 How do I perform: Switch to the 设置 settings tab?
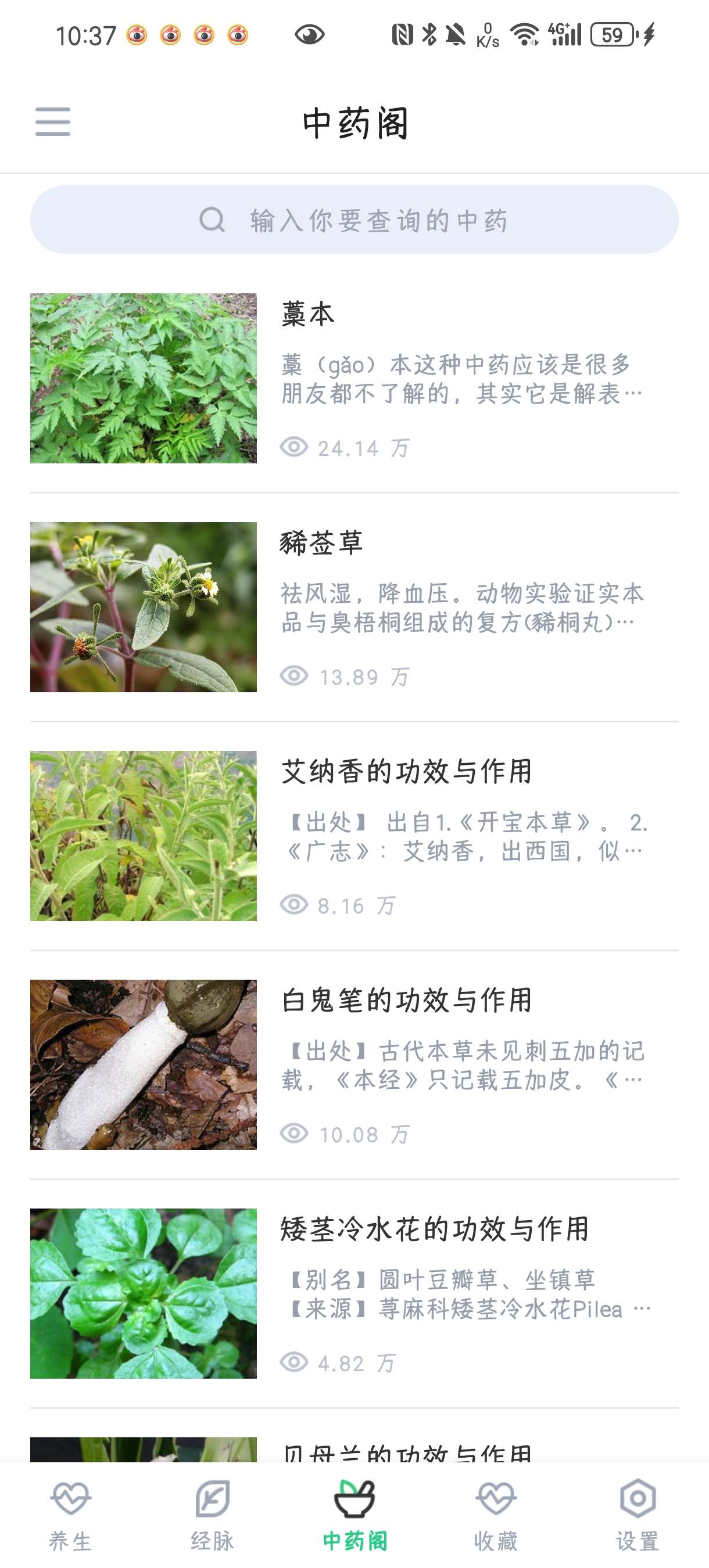[637, 1516]
